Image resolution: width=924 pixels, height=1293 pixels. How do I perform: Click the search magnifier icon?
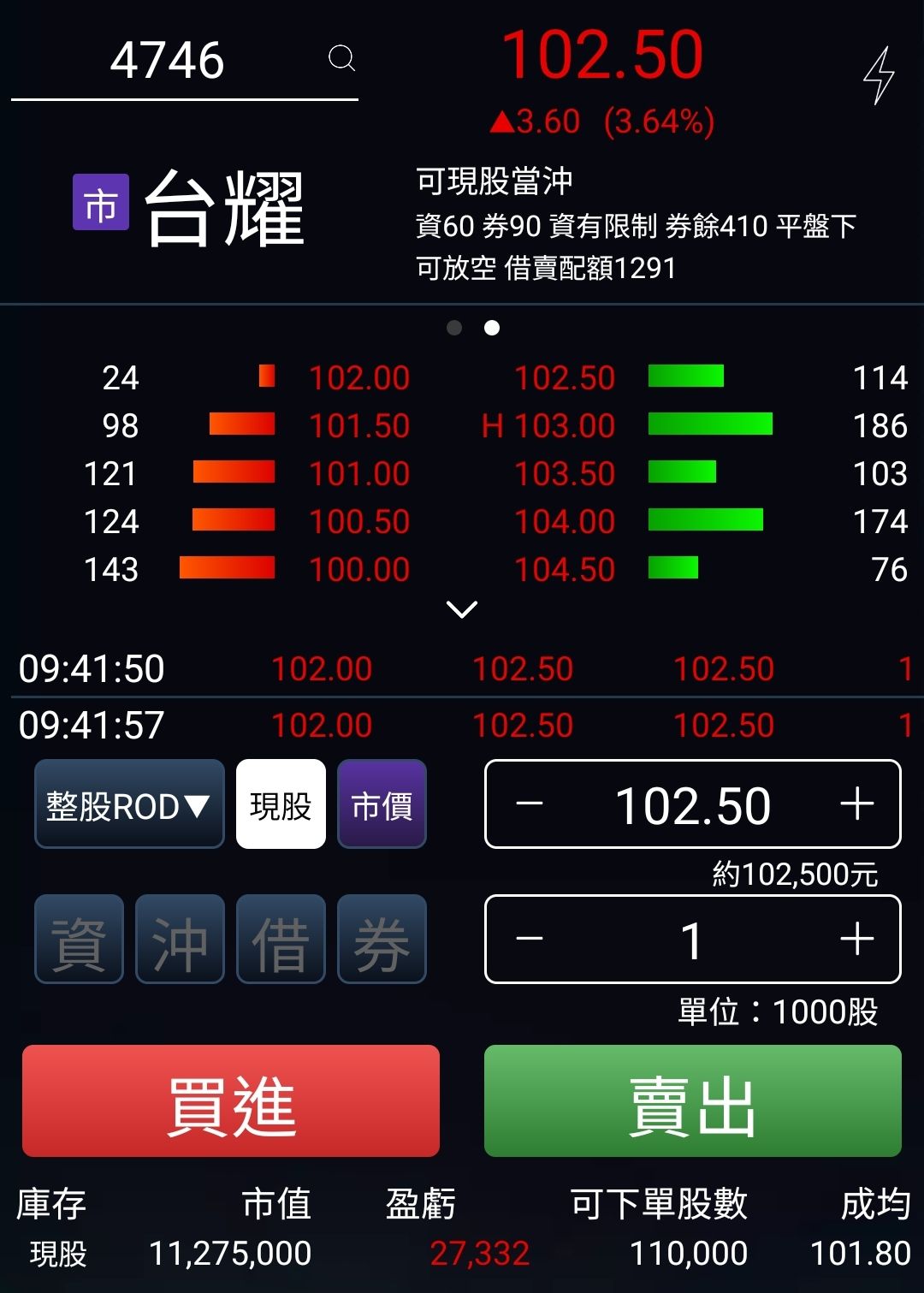(x=341, y=58)
